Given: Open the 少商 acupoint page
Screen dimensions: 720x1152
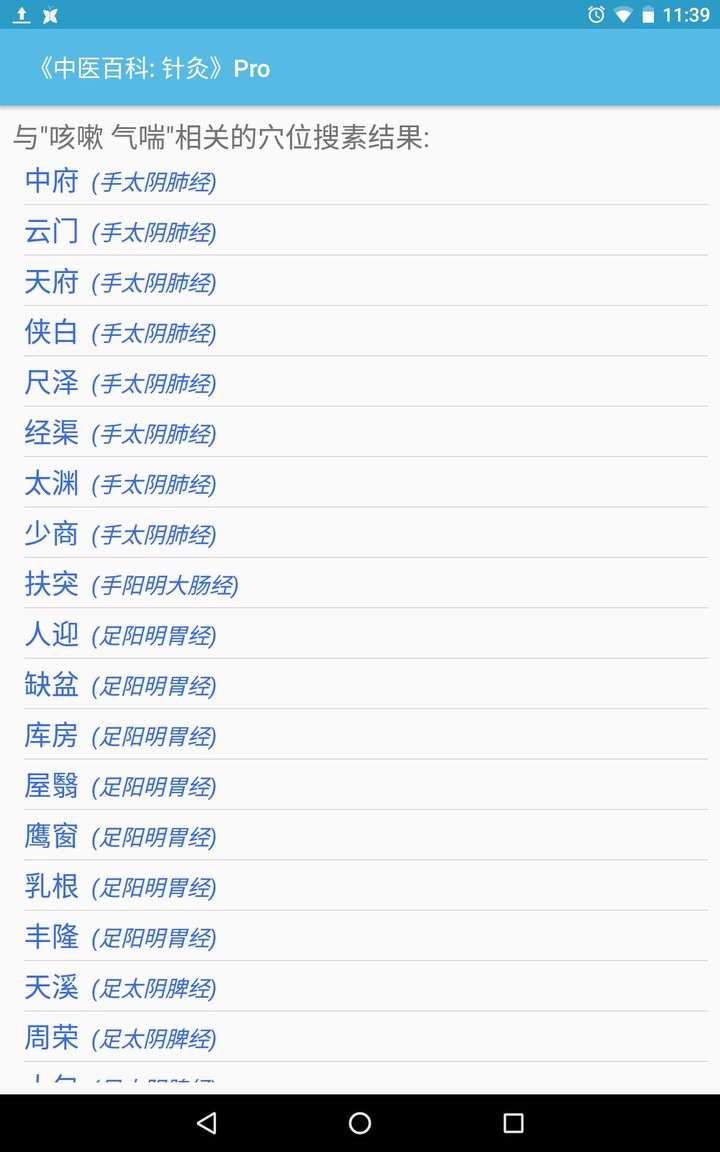Looking at the screenshot, I should click(x=50, y=534).
